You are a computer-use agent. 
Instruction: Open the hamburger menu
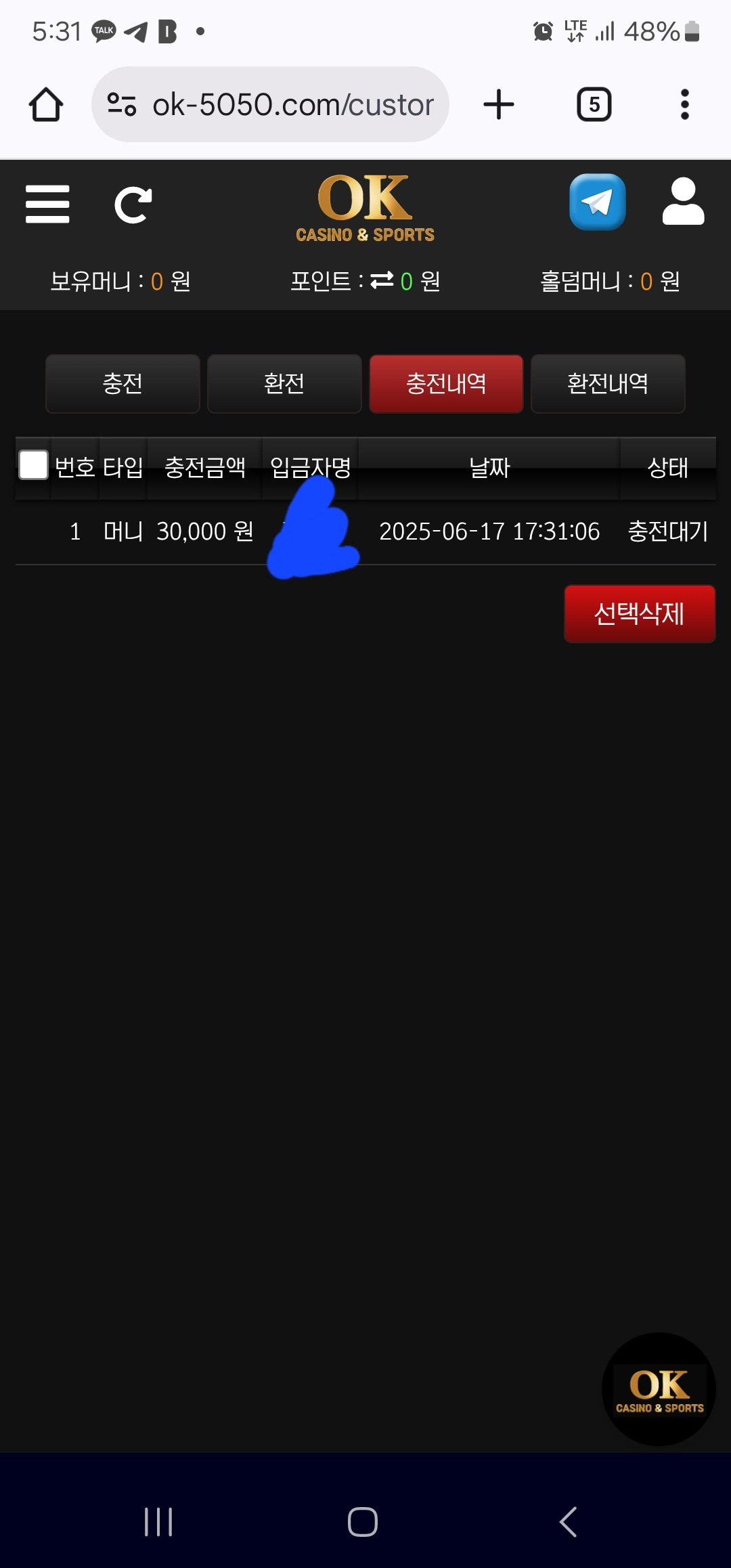(x=47, y=204)
